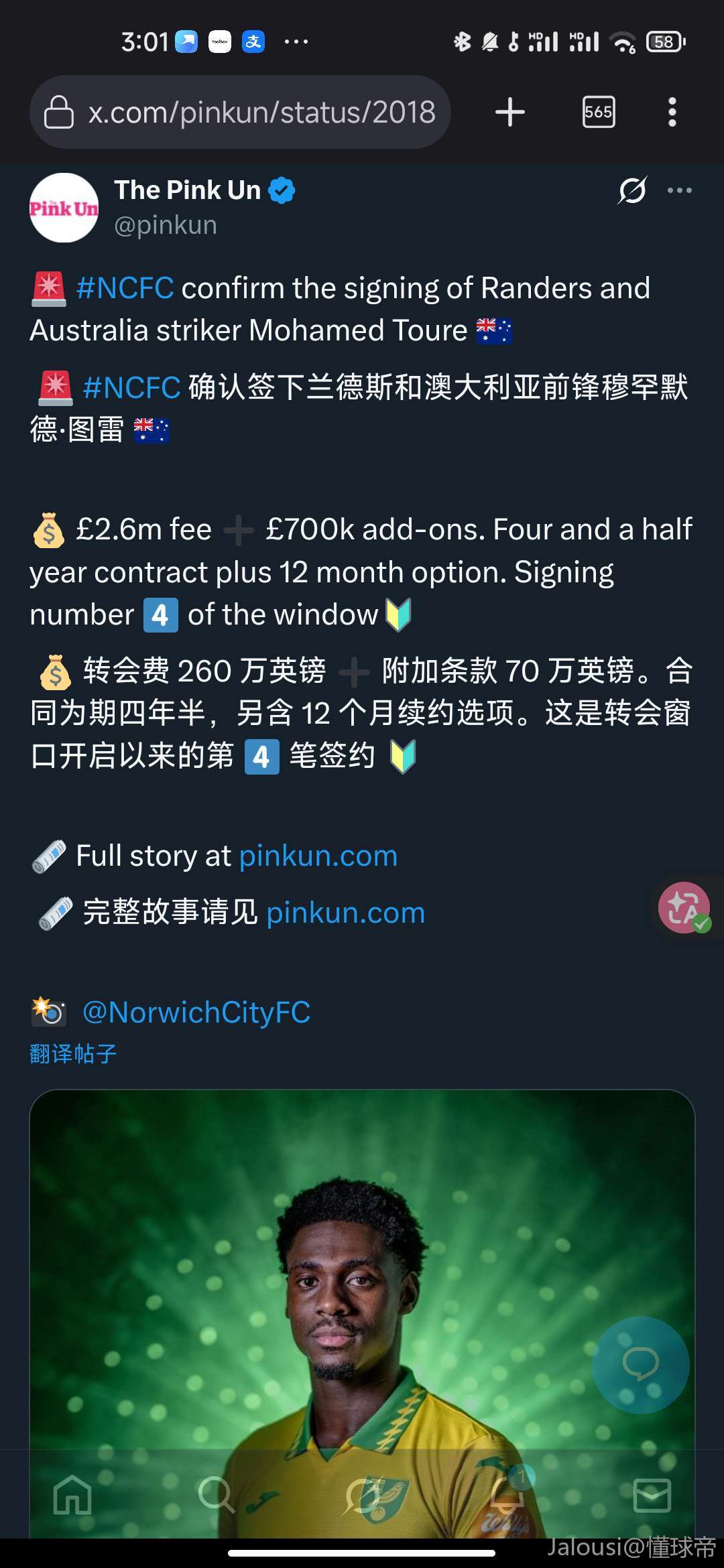The height and width of the screenshot is (1568, 724).
Task: Switch to the Search tab
Action: [217, 1495]
